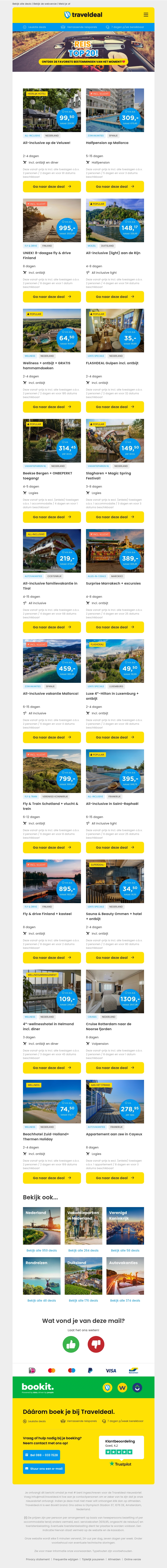Viewport: 167px width, 1568px height.
Task: Go to the Wellness + ontbijt hammamdoeken deal
Action: [x=52, y=407]
